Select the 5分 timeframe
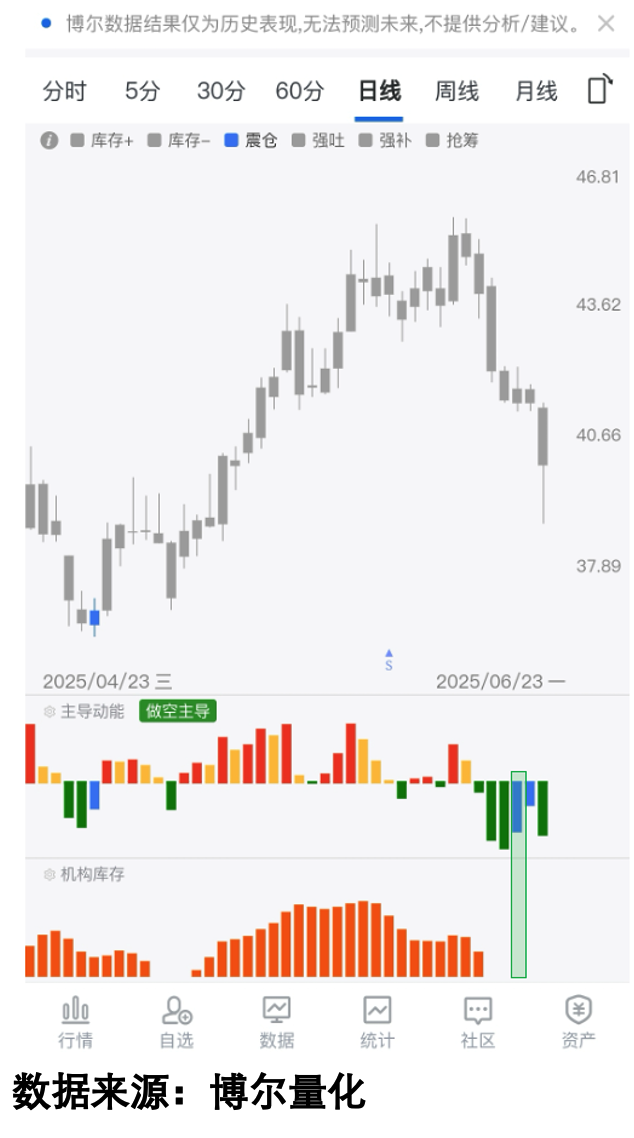 (142, 92)
